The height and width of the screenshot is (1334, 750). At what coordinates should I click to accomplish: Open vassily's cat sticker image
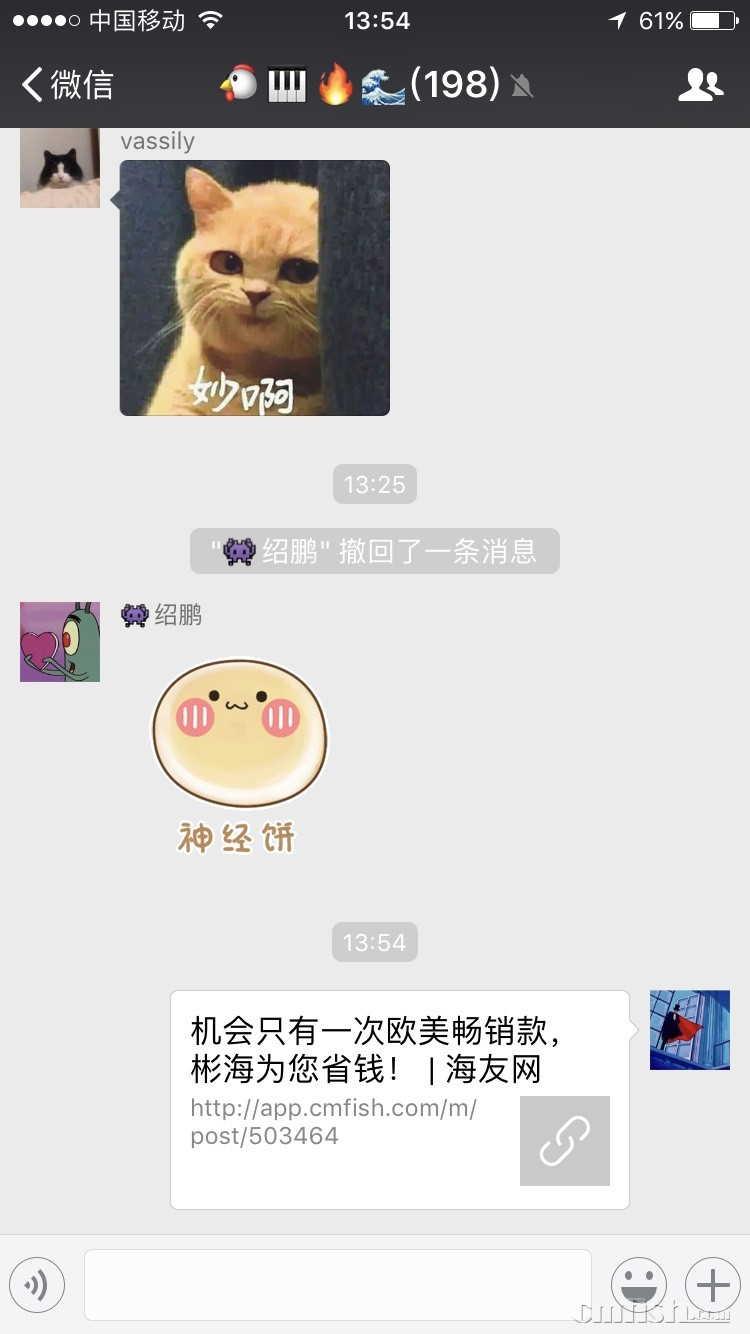(x=255, y=288)
